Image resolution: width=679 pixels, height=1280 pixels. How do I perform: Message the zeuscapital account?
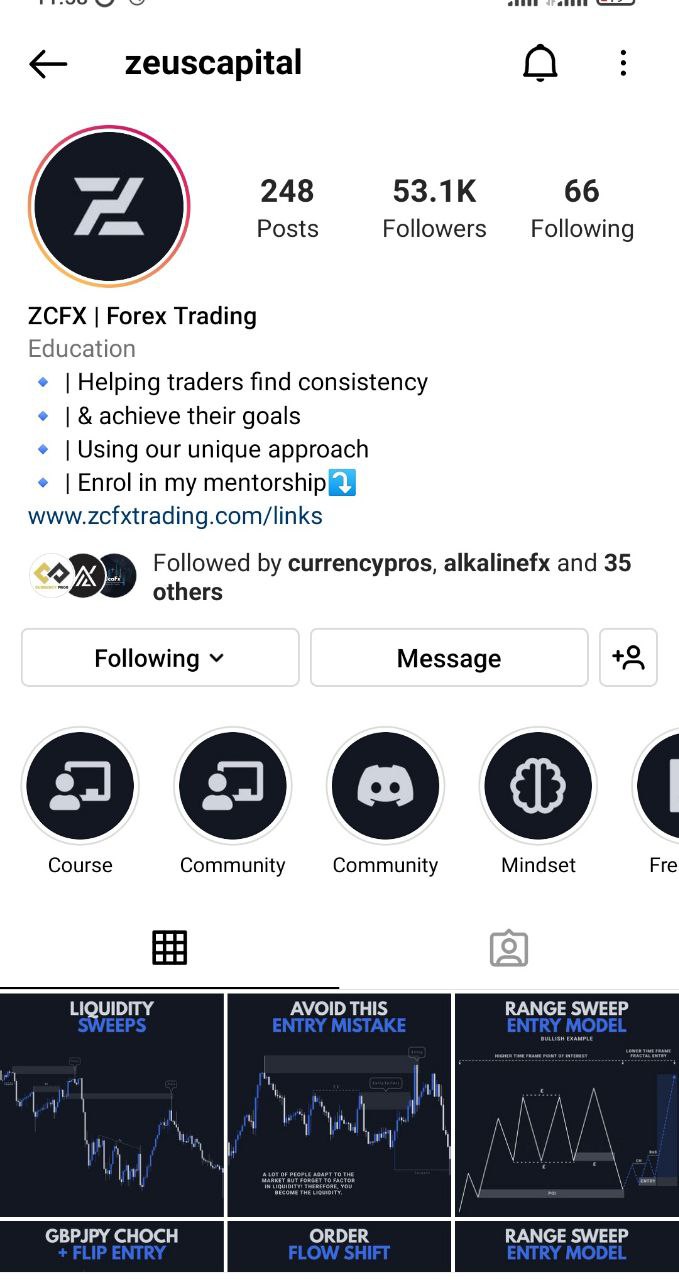coord(449,658)
